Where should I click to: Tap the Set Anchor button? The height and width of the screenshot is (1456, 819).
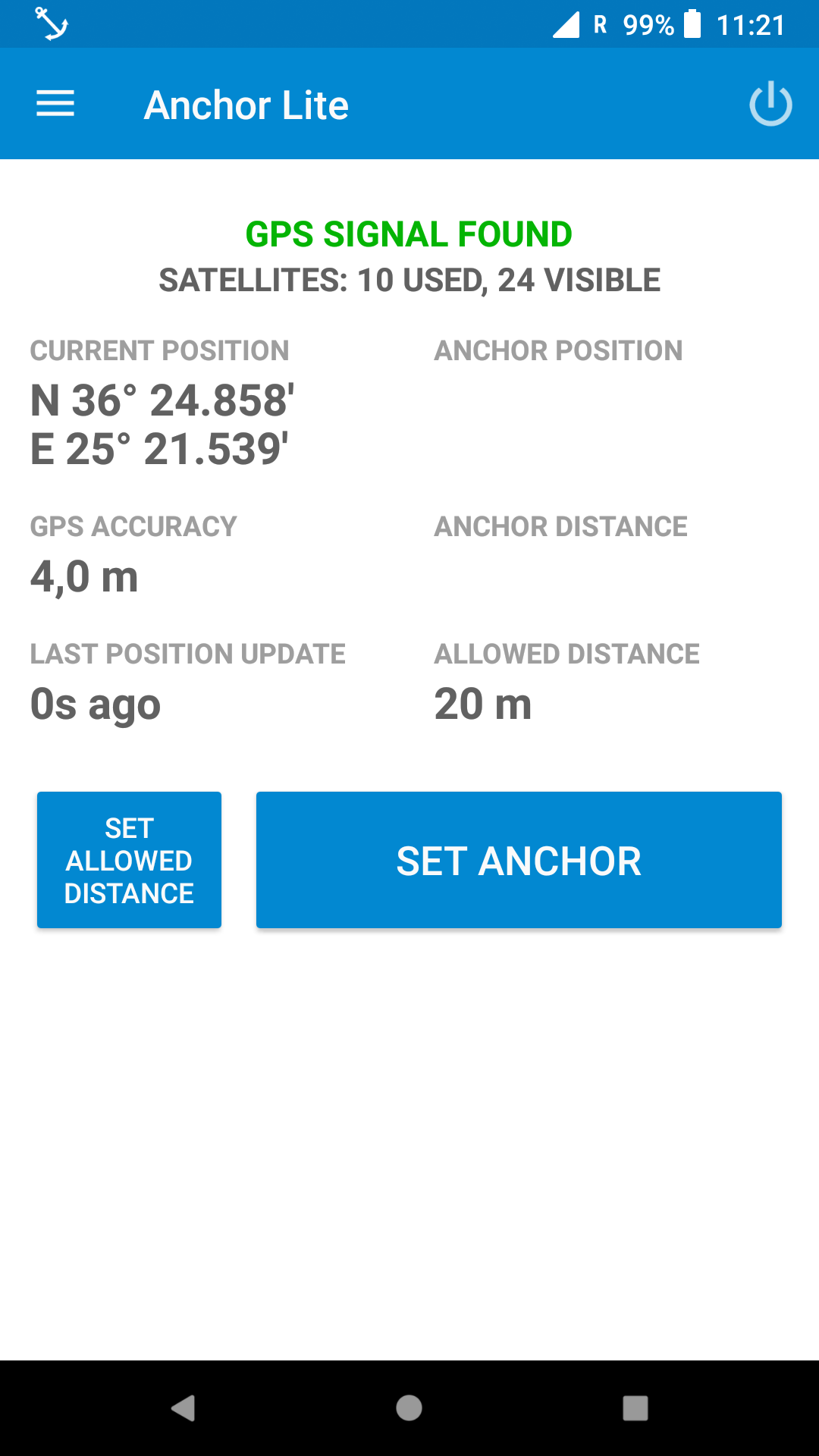tap(519, 860)
